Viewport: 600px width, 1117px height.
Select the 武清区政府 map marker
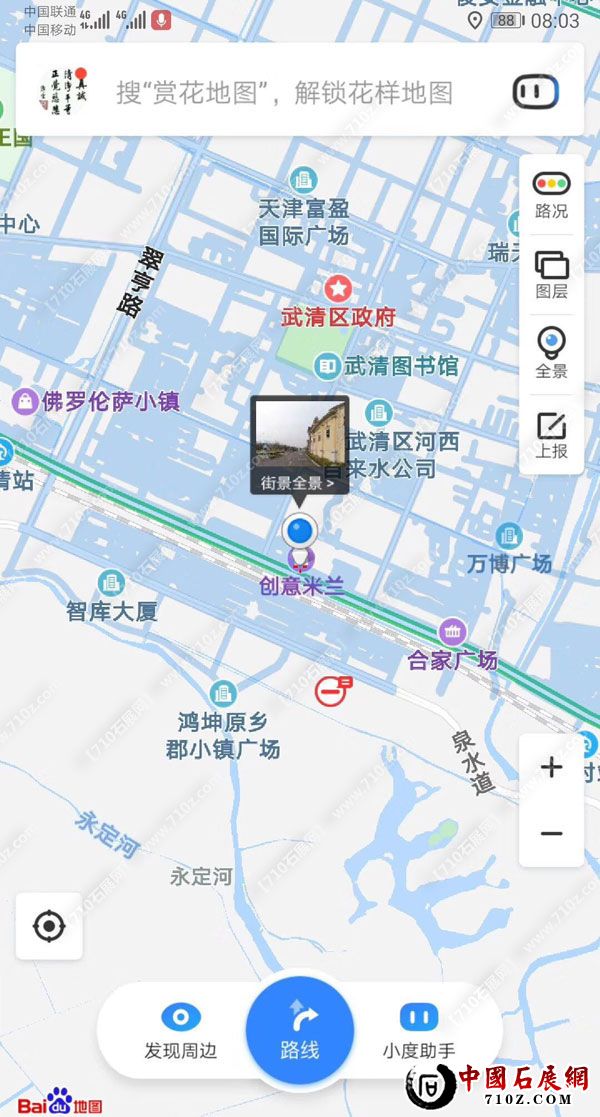tap(339, 290)
